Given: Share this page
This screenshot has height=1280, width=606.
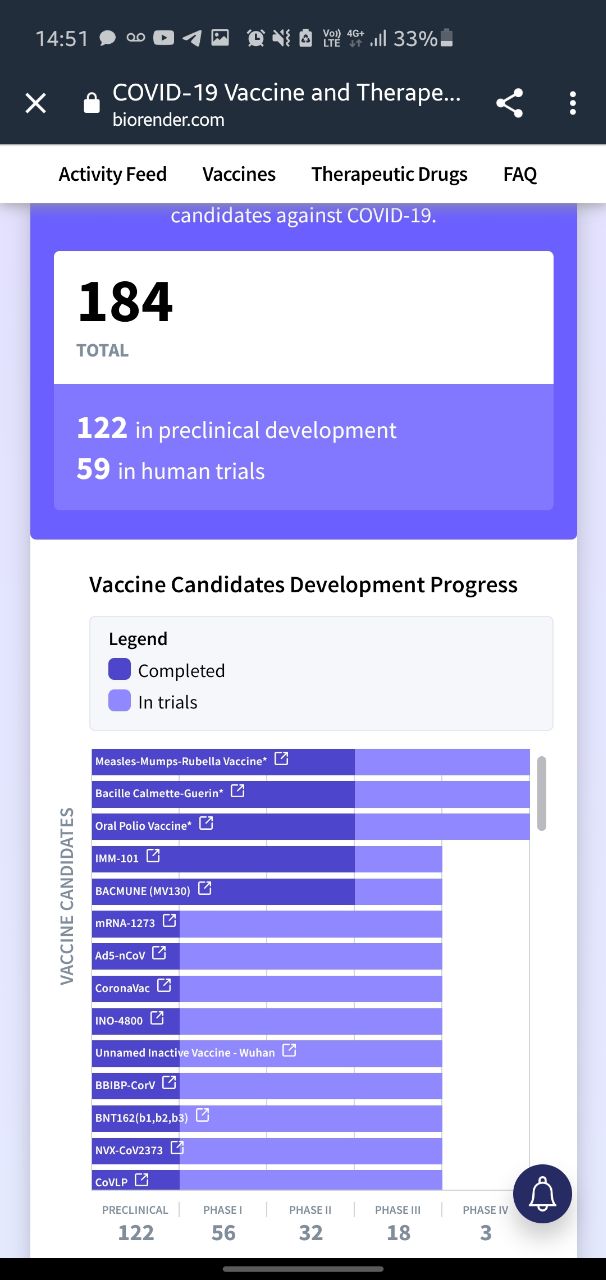Looking at the screenshot, I should tap(509, 103).
